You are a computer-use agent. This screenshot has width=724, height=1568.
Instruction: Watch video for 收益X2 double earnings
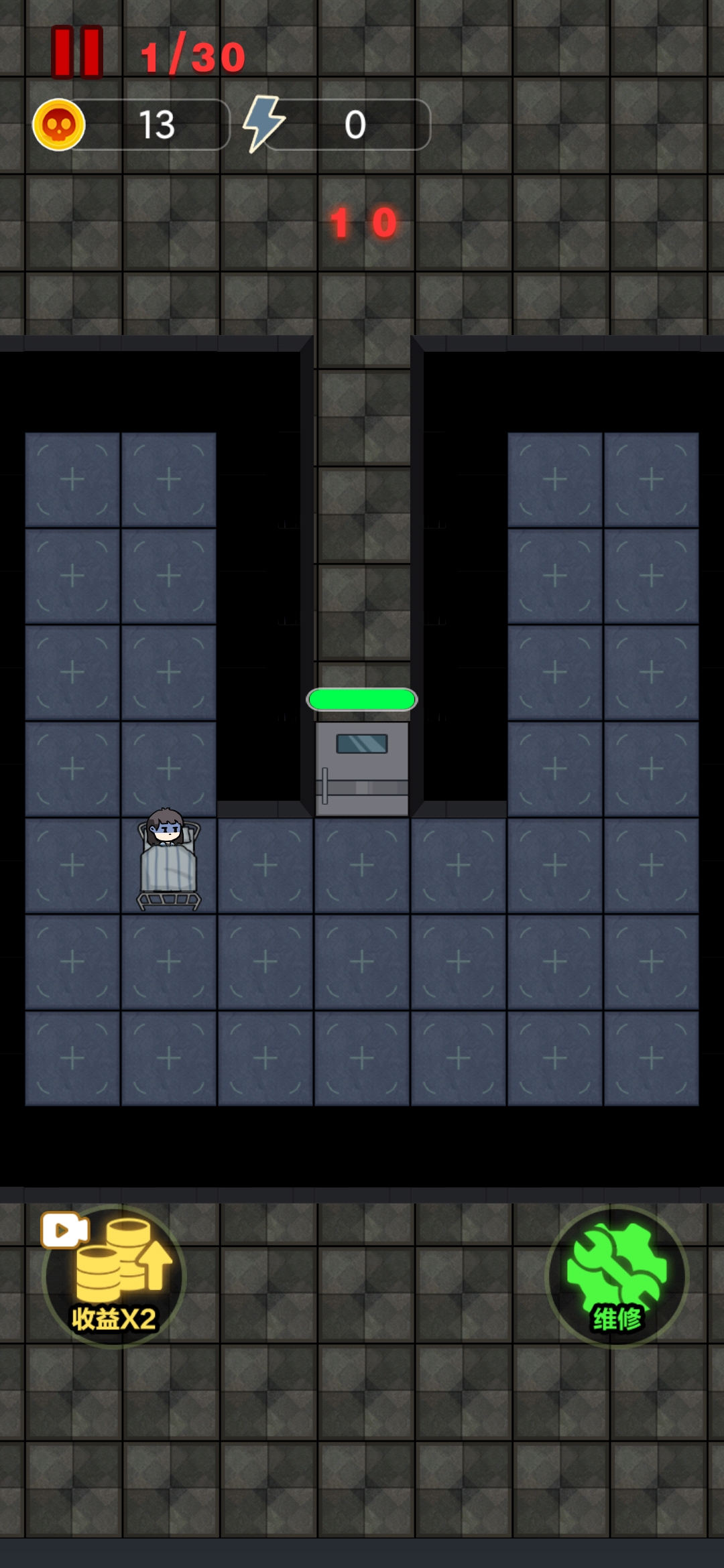click(114, 1277)
